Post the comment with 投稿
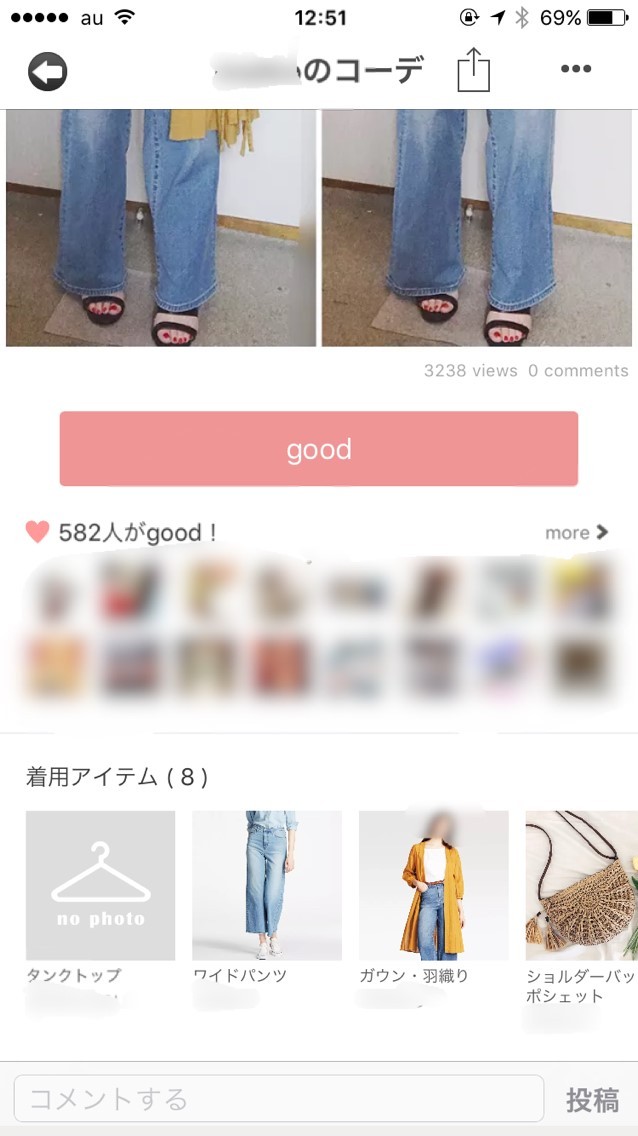The height and width of the screenshot is (1136, 638). [x=592, y=1100]
